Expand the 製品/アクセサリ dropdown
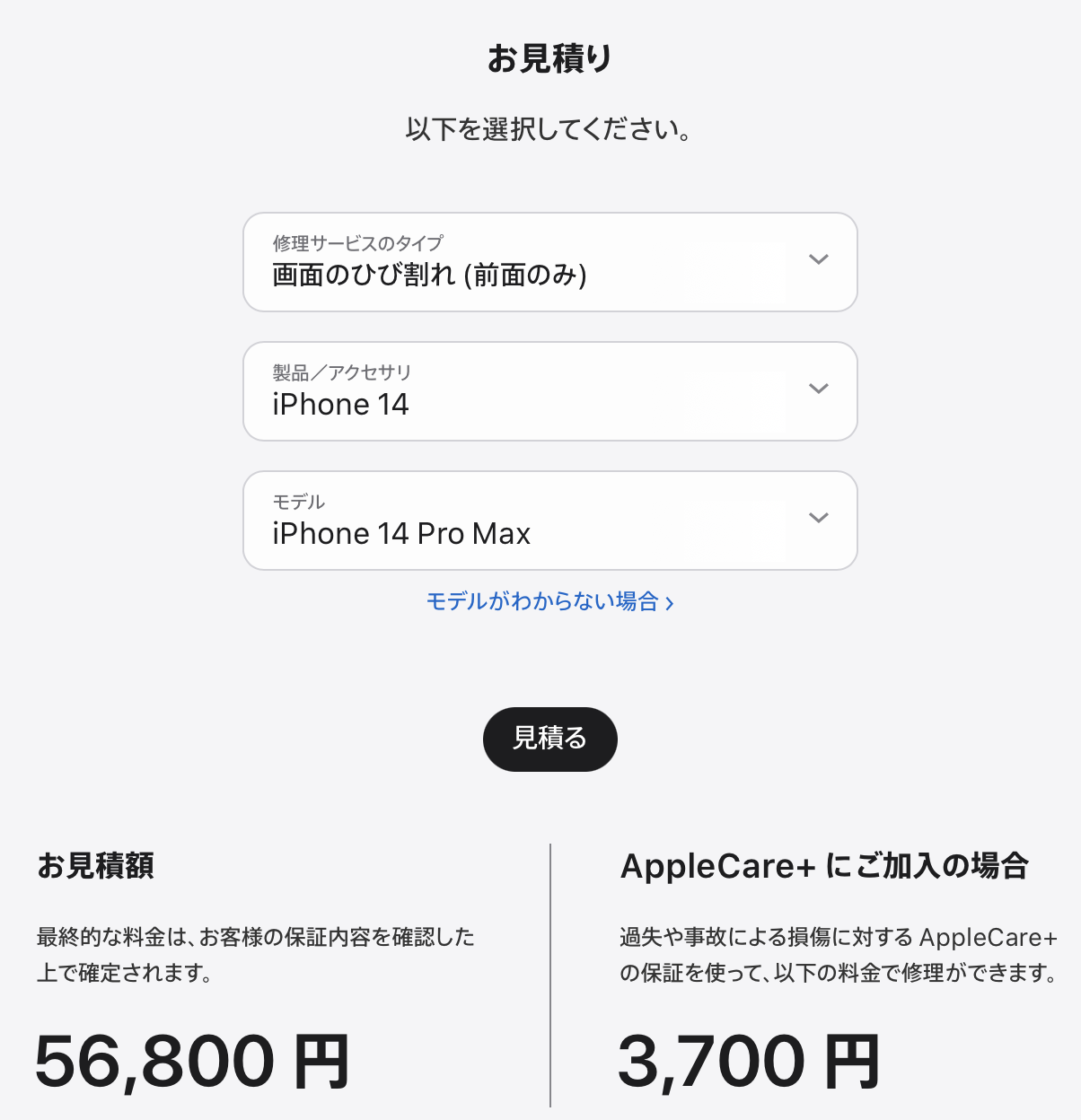 pyautogui.click(x=549, y=391)
